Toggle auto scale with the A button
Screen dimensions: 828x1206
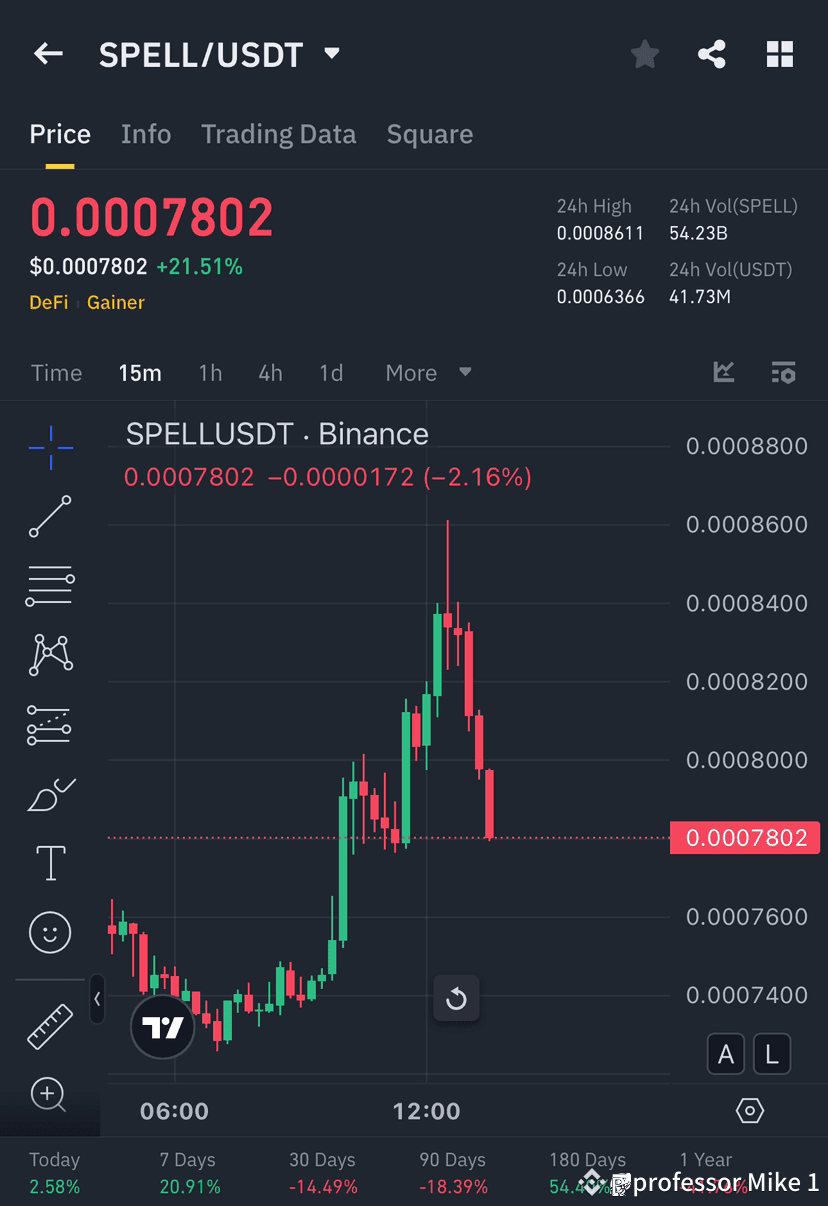click(x=726, y=1054)
